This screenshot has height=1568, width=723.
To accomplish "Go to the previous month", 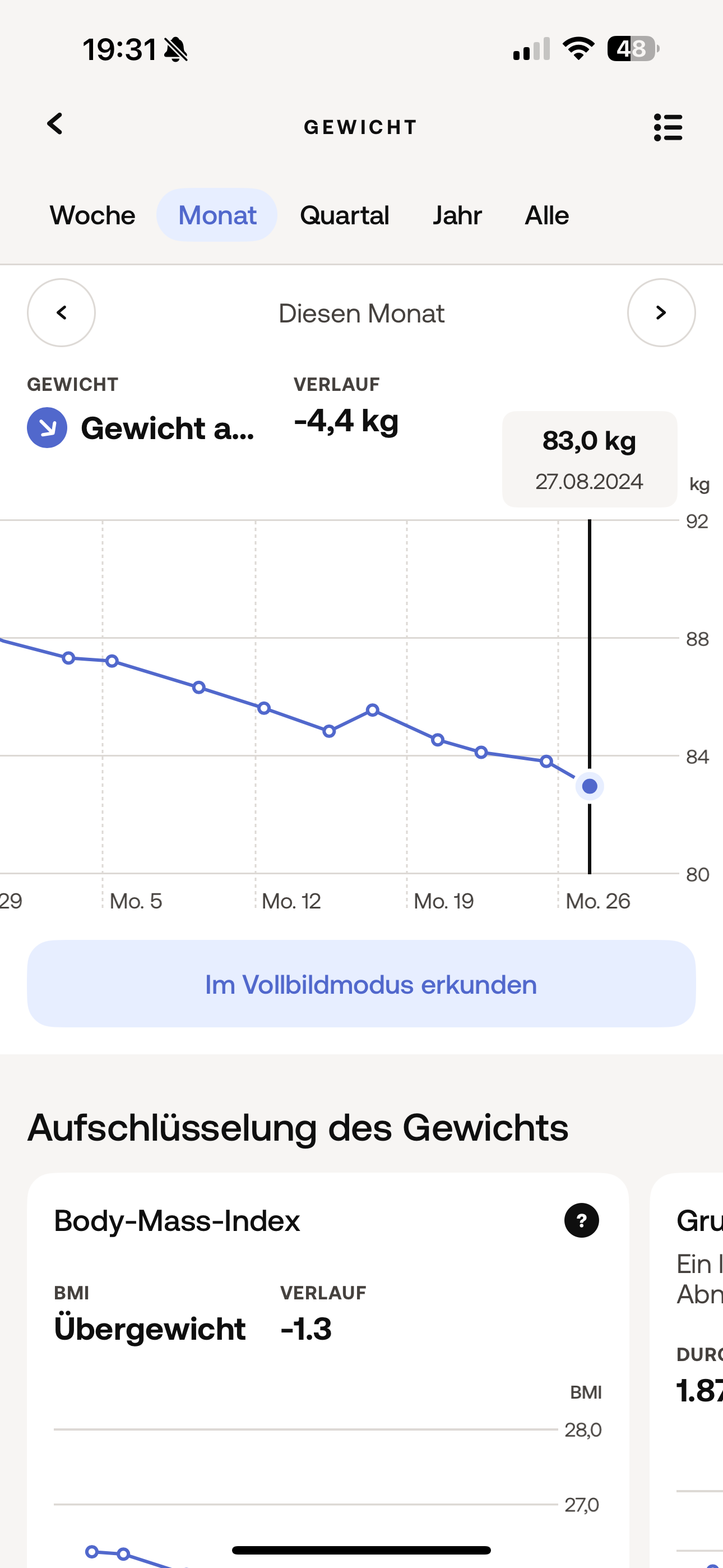I will 62,313.
